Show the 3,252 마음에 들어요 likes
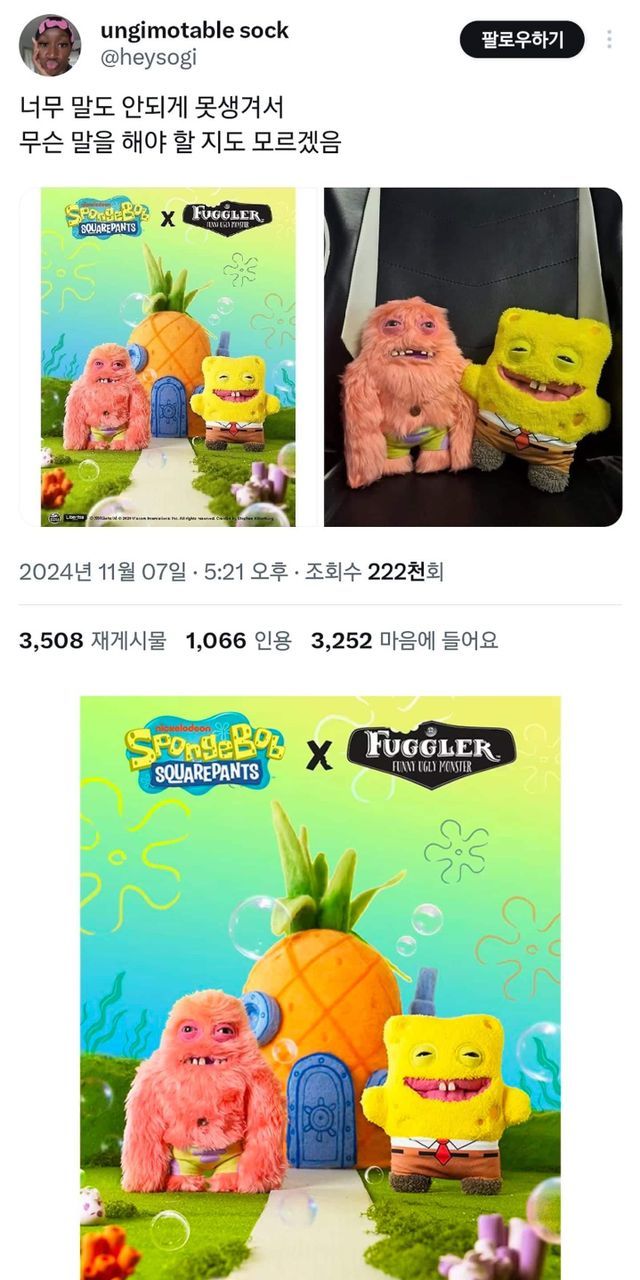This screenshot has width=640, height=1280. click(x=404, y=641)
